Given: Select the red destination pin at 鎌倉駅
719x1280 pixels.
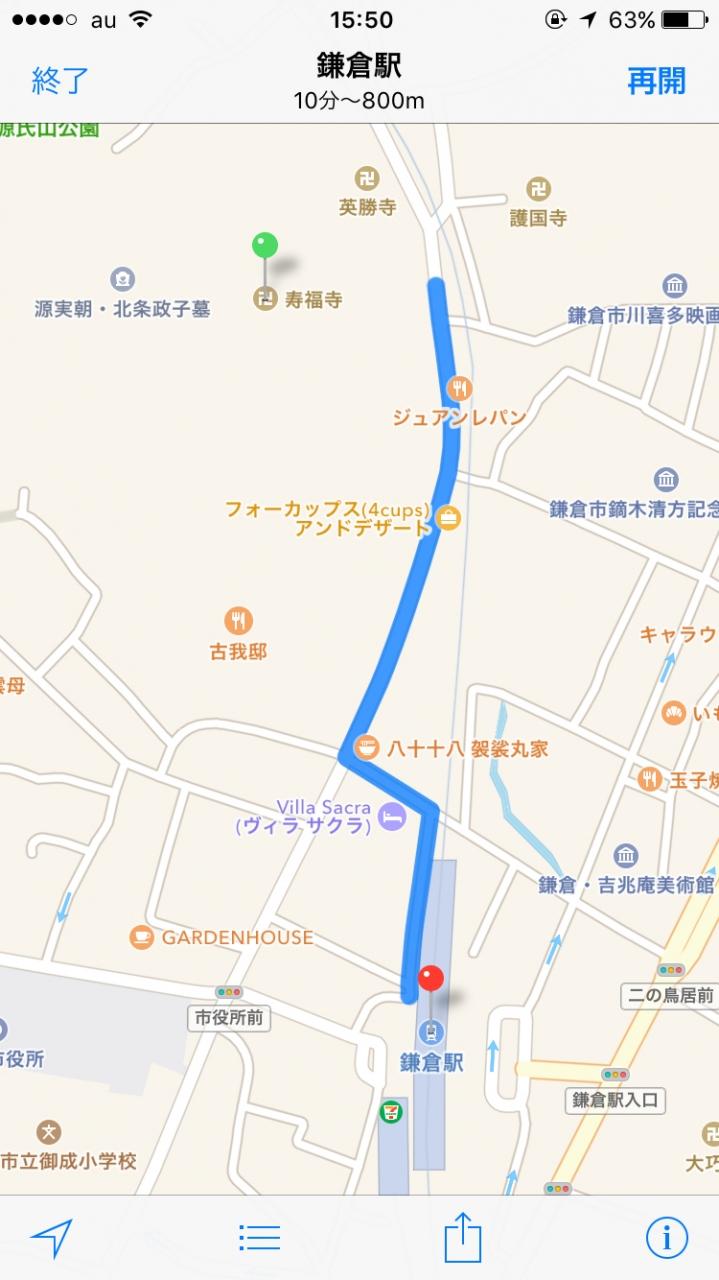Looking at the screenshot, I should 431,978.
